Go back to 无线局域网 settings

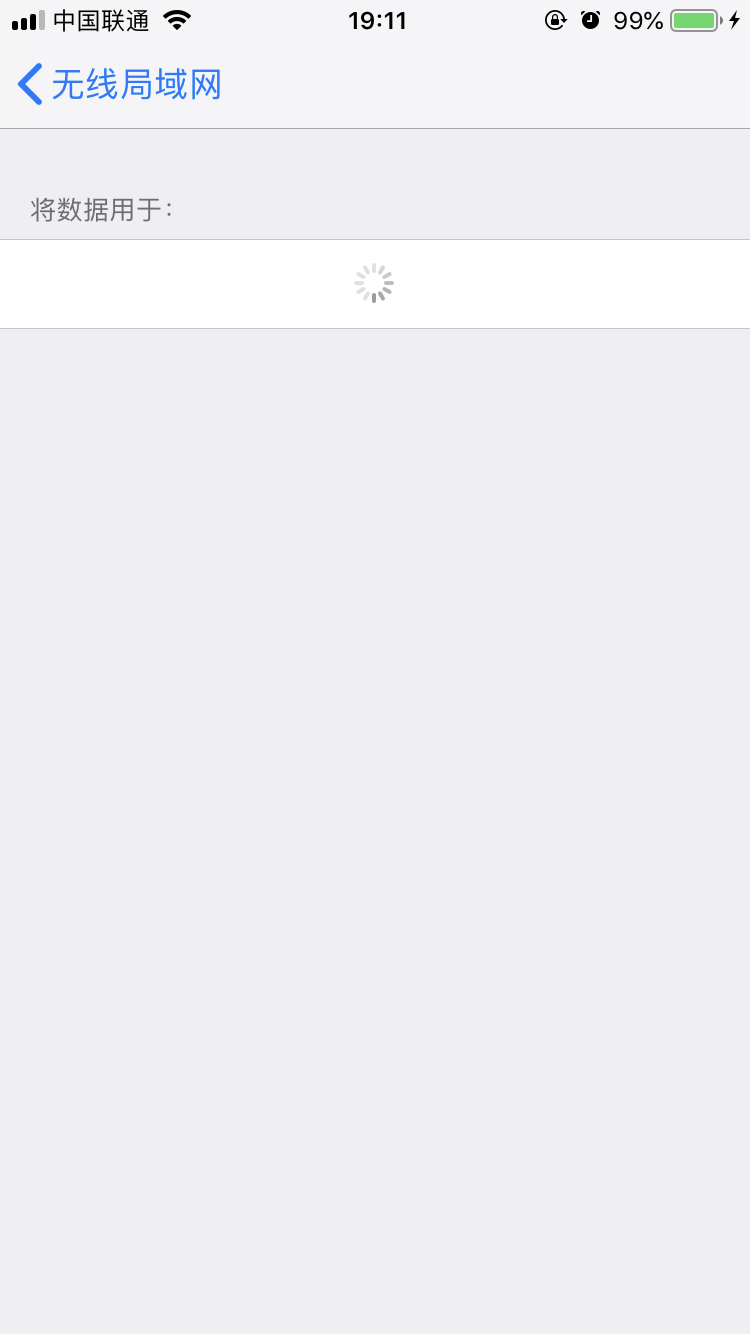click(x=118, y=85)
